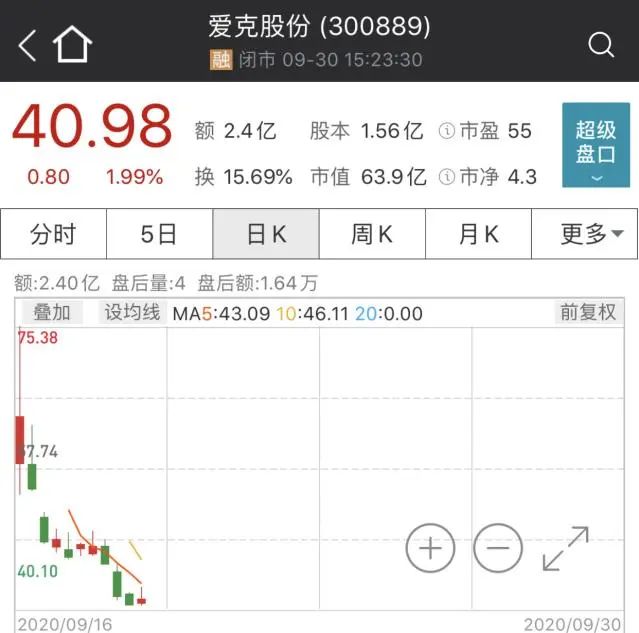Go back using the top-left arrow
The width and height of the screenshot is (639, 633).
pos(28,45)
